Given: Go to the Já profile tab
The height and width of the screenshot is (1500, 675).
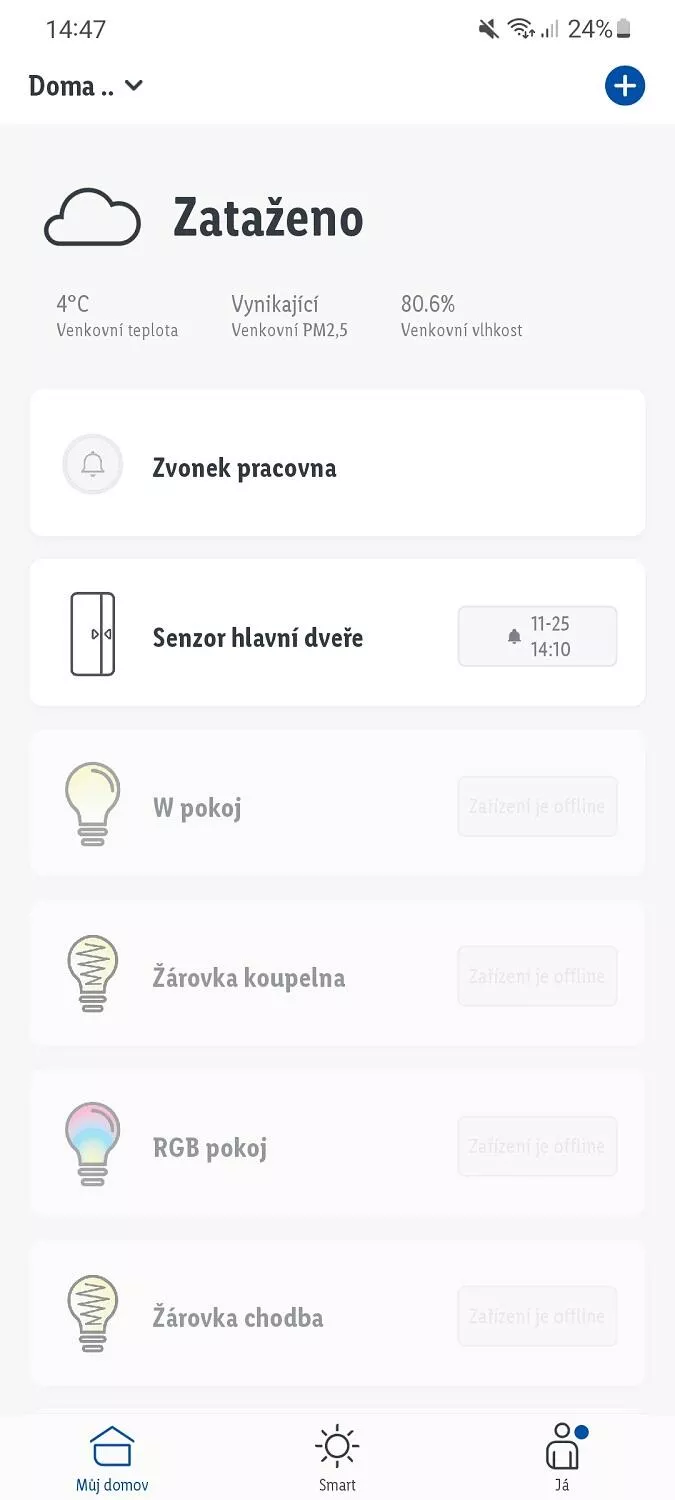Looking at the screenshot, I should pos(563,1458).
